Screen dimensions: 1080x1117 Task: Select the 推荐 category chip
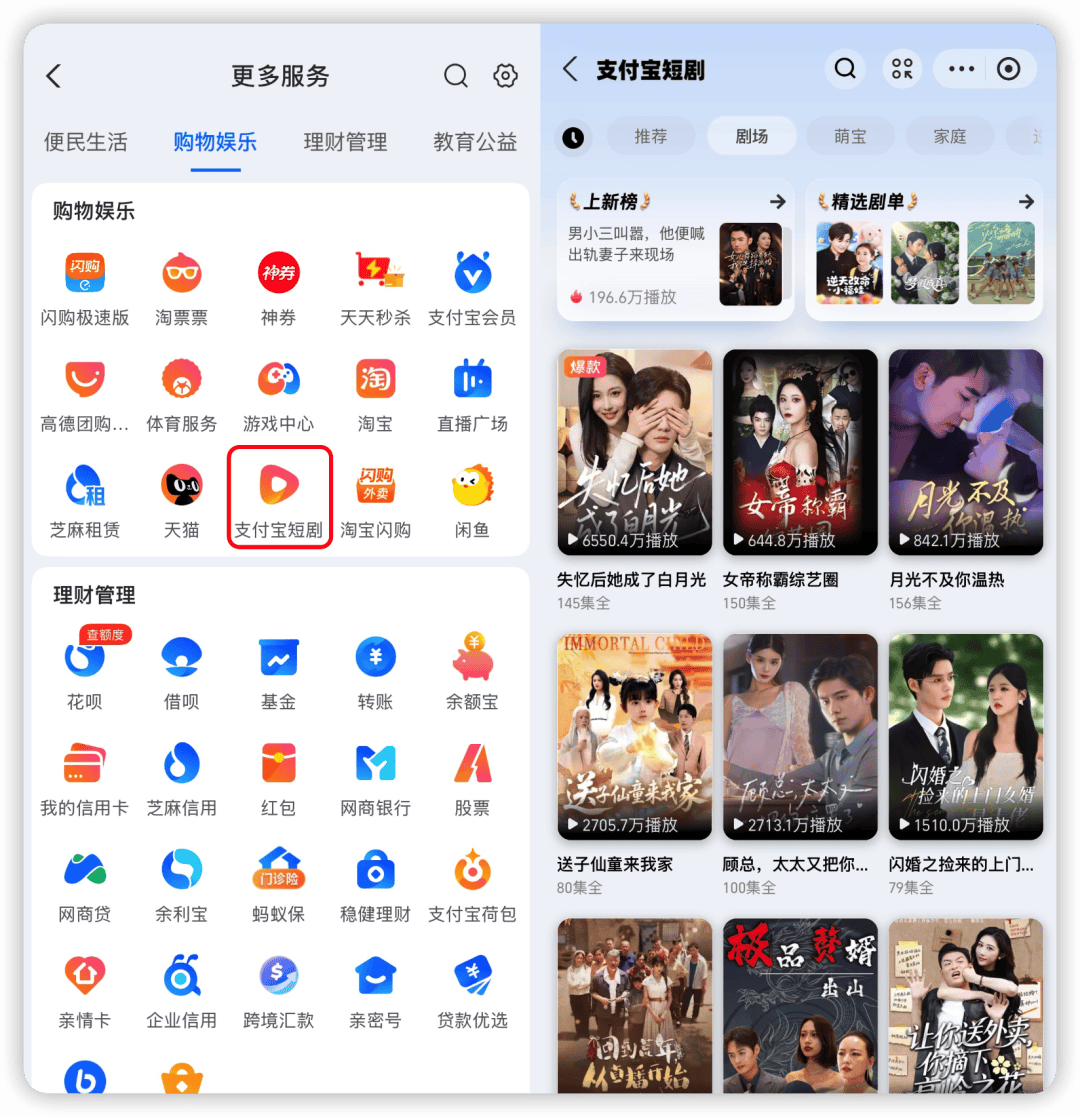(x=651, y=137)
